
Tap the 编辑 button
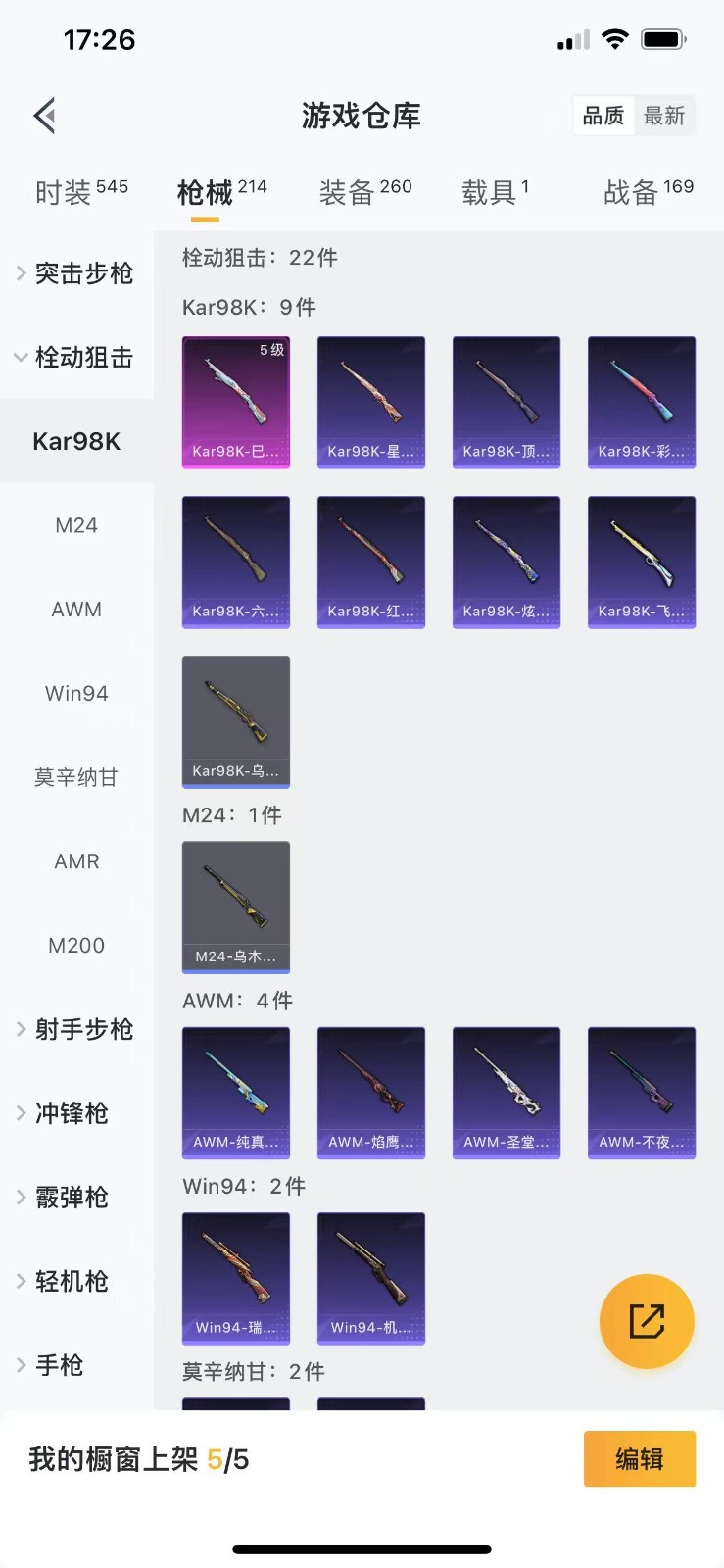point(639,1459)
